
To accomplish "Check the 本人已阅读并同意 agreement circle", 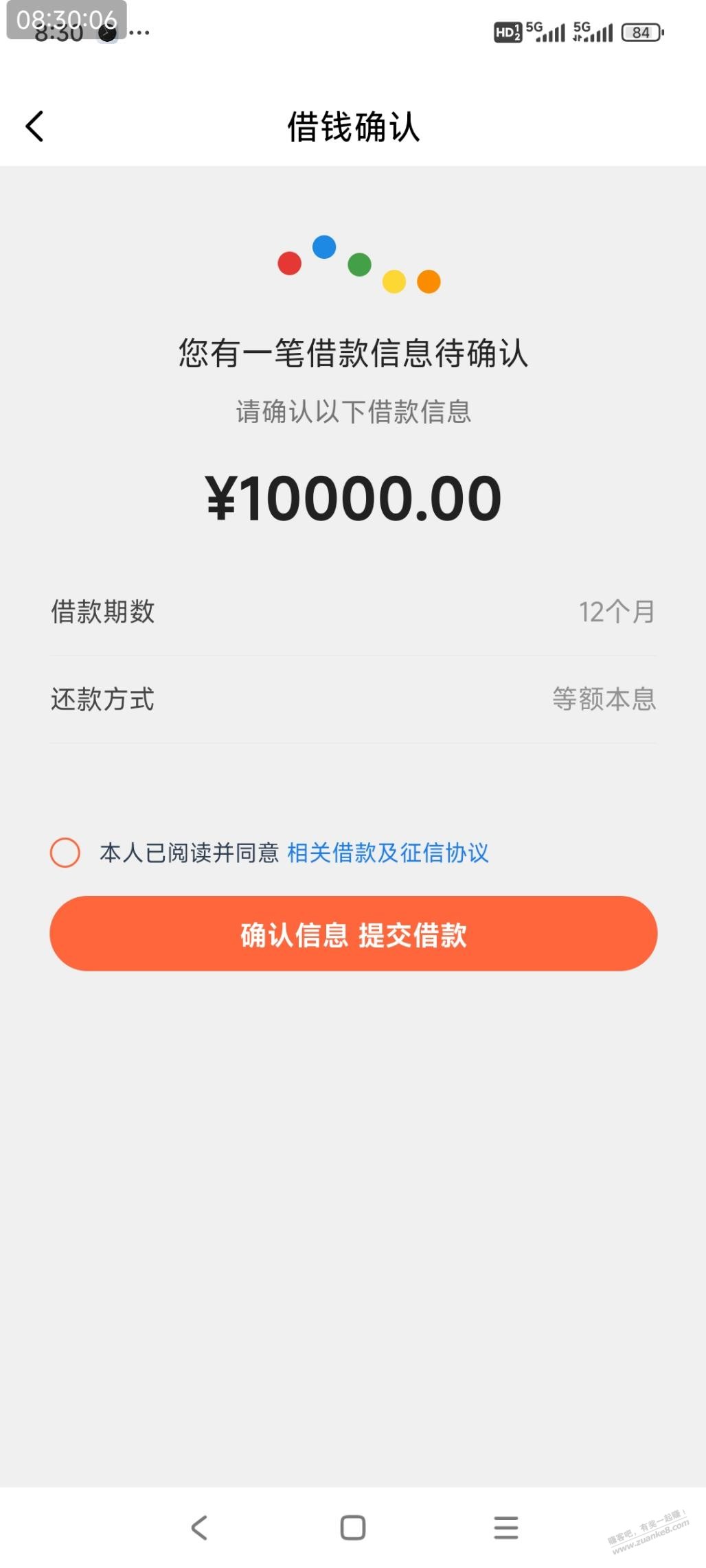I will [x=65, y=853].
